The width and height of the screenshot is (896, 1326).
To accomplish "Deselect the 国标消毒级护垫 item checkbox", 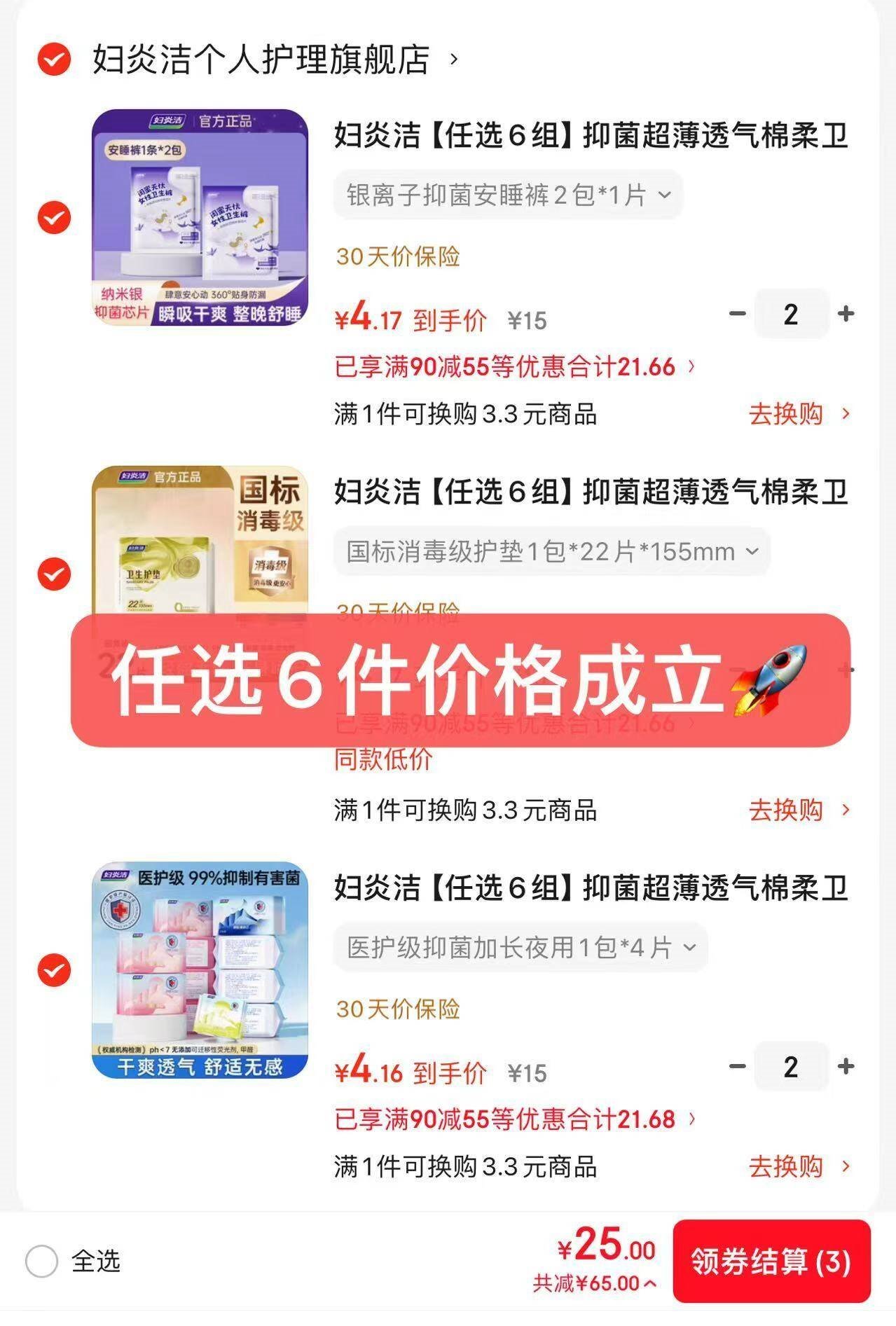I will click(x=54, y=574).
